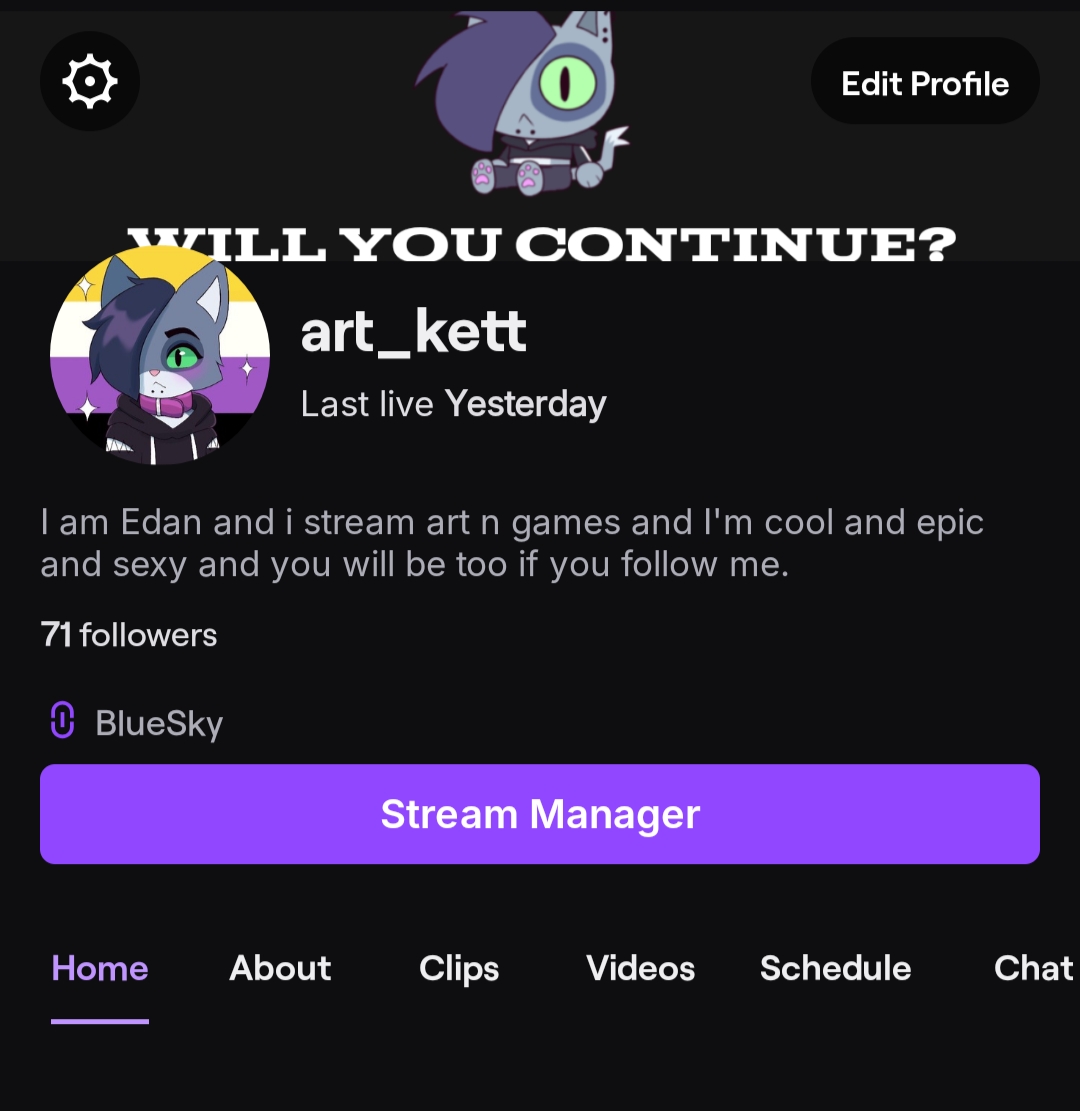Viewport: 1080px width, 1111px height.
Task: View the Clips tab
Action: [459, 968]
